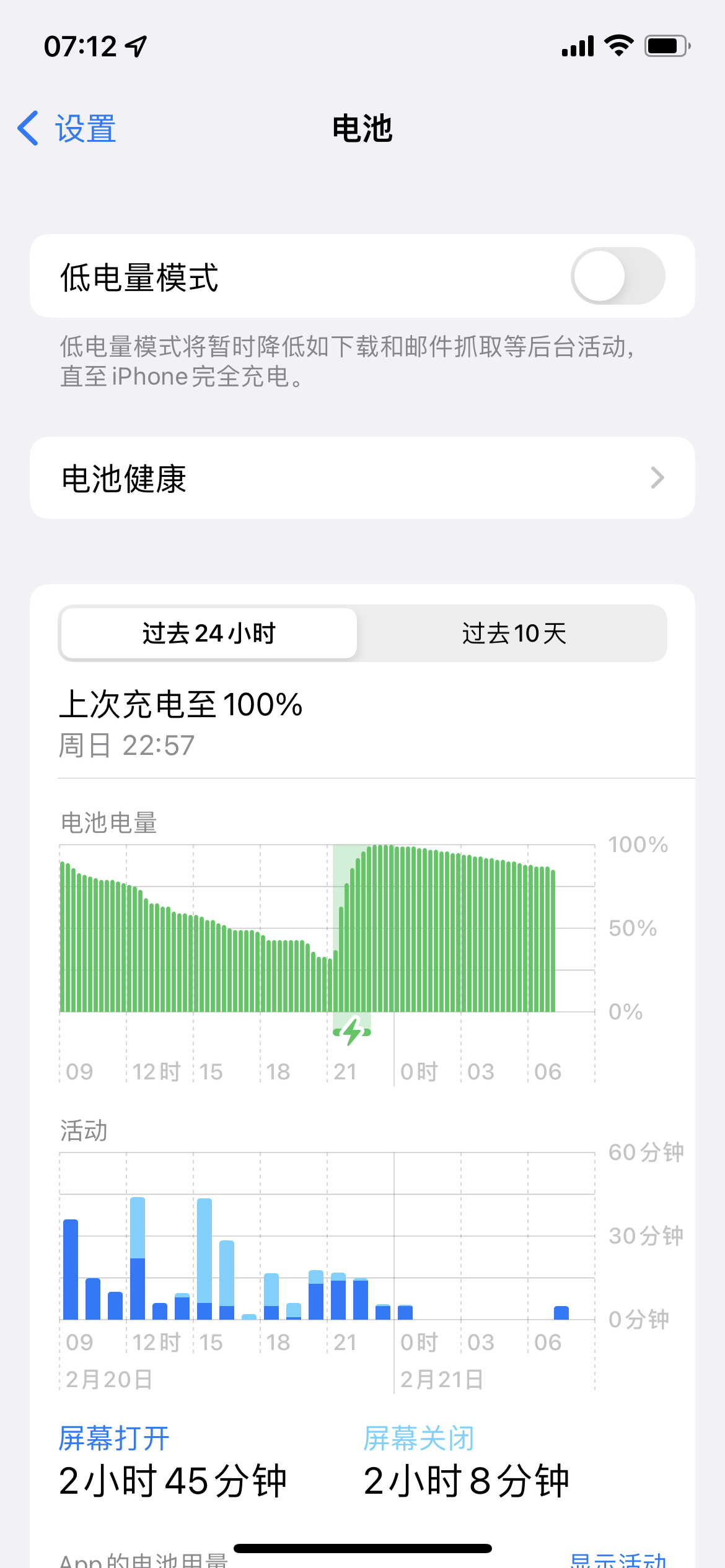Switch to 过去10天 view
This screenshot has width=725, height=1568.
[513, 634]
